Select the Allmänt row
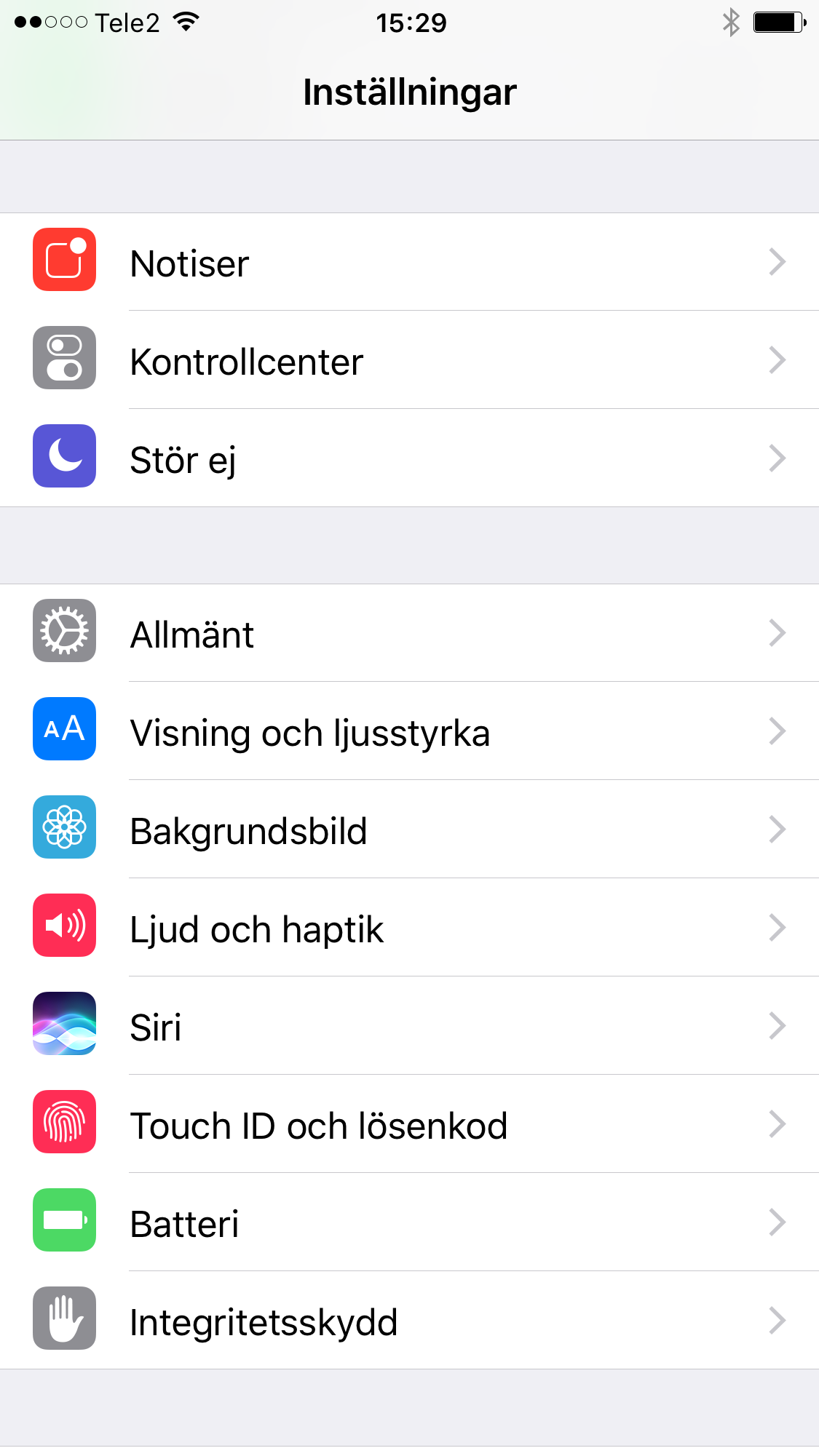819x1456 pixels. click(409, 633)
